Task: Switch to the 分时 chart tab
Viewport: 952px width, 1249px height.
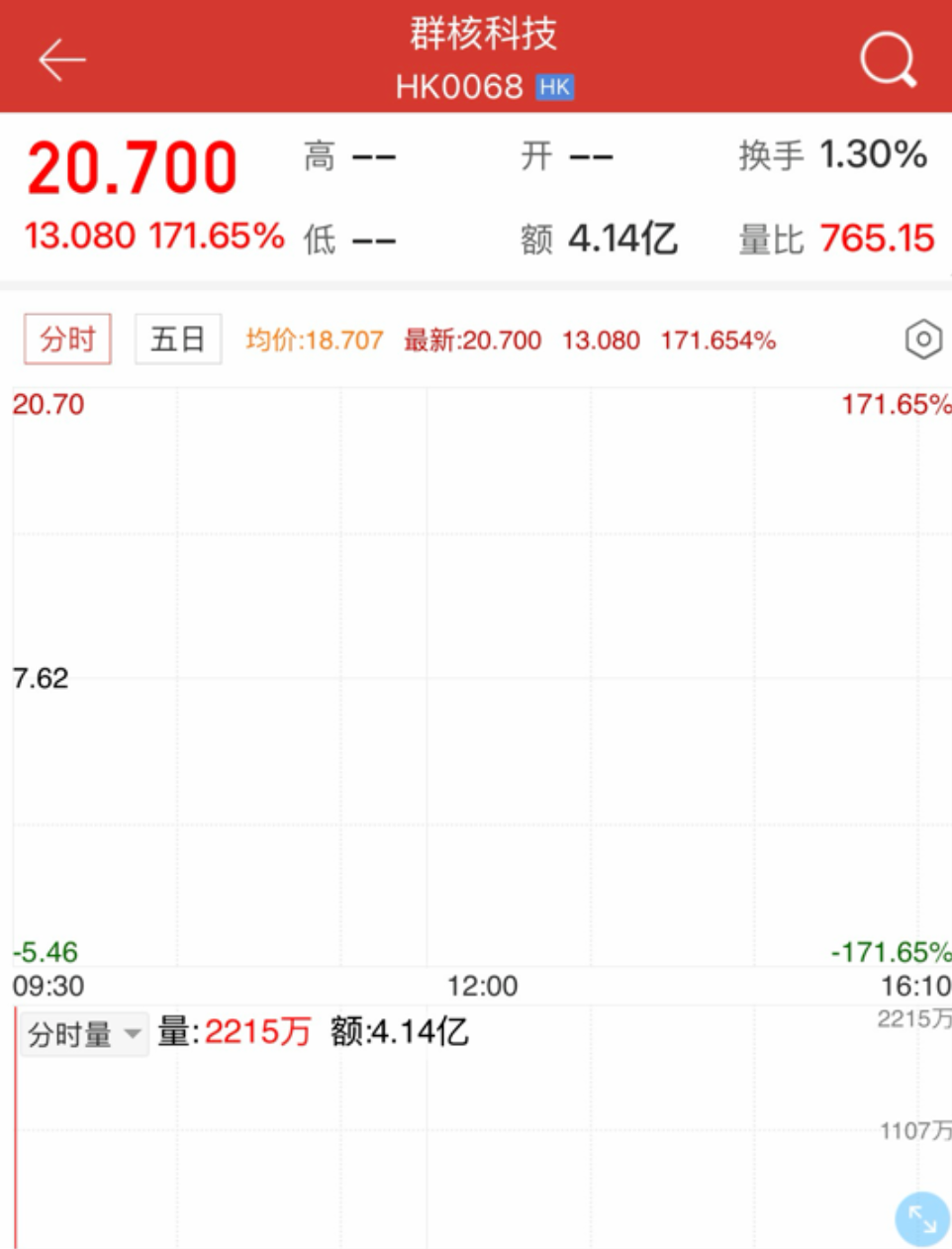Action: (67, 340)
